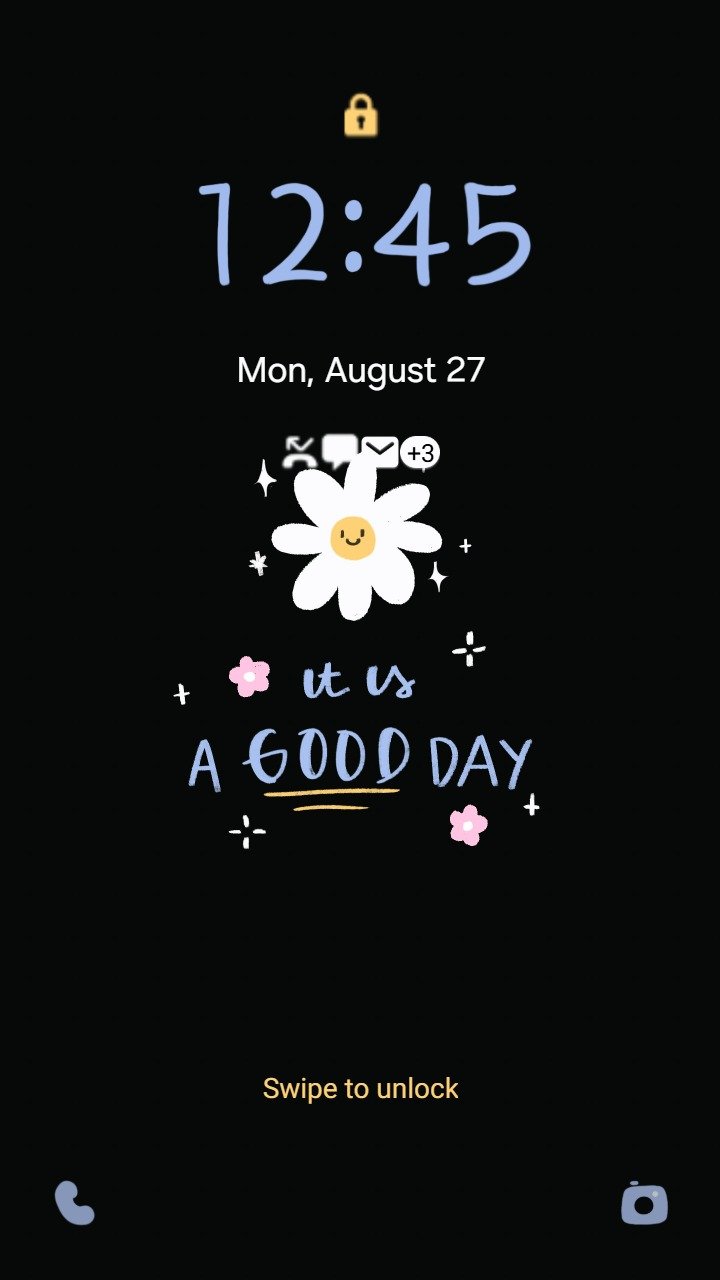Viewport: 720px width, 1280px height.
Task: Tap the padlock icon at the top
Action: [x=359, y=117]
